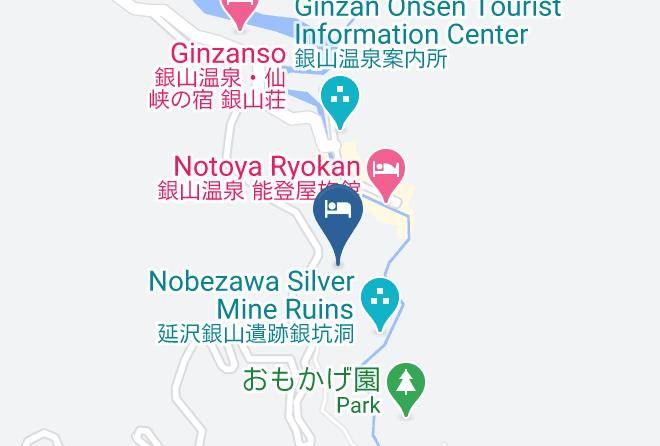Open the Ginzan Onsen Tourist Information Center pin

pyautogui.click(x=340, y=101)
